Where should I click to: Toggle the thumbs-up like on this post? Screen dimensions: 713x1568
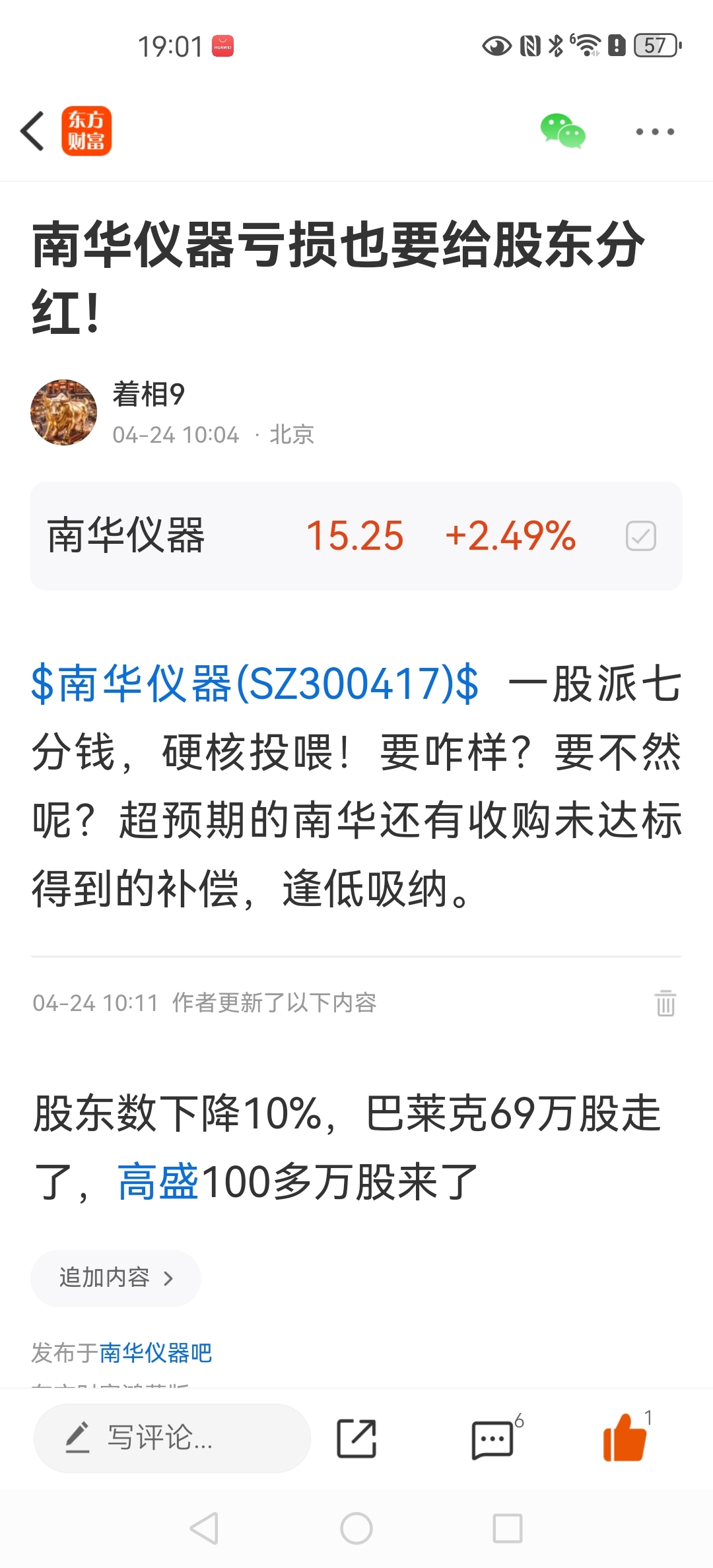click(625, 1437)
